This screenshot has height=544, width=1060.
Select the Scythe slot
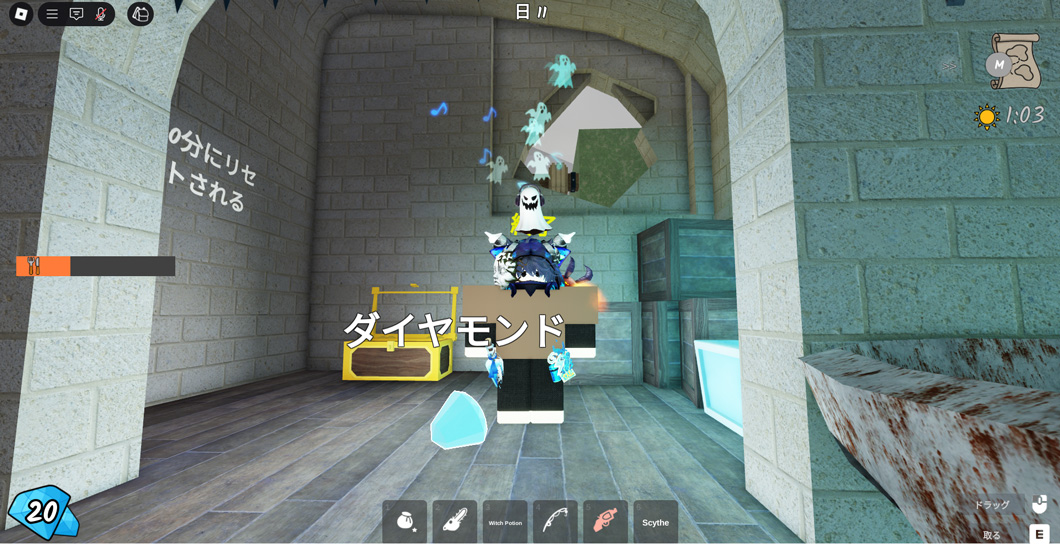(655, 522)
